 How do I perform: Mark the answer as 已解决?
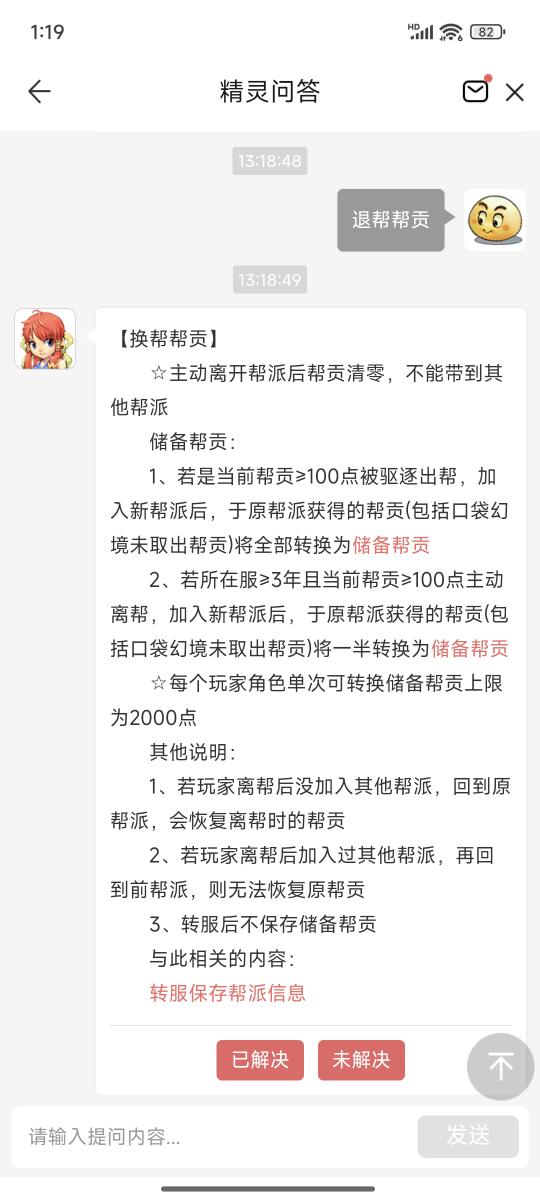click(260, 1060)
